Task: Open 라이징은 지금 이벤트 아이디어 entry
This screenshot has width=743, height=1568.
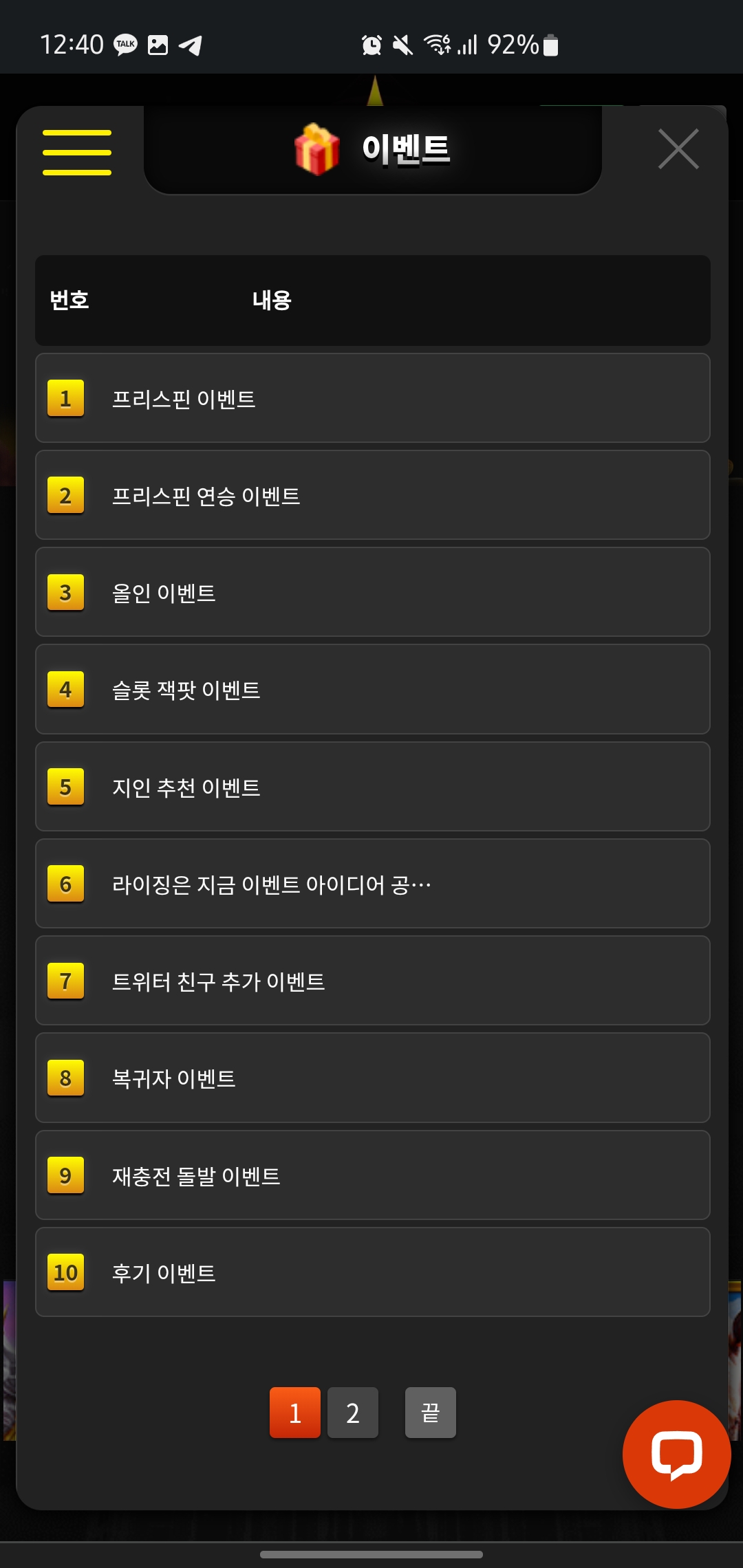Action: coord(371,884)
